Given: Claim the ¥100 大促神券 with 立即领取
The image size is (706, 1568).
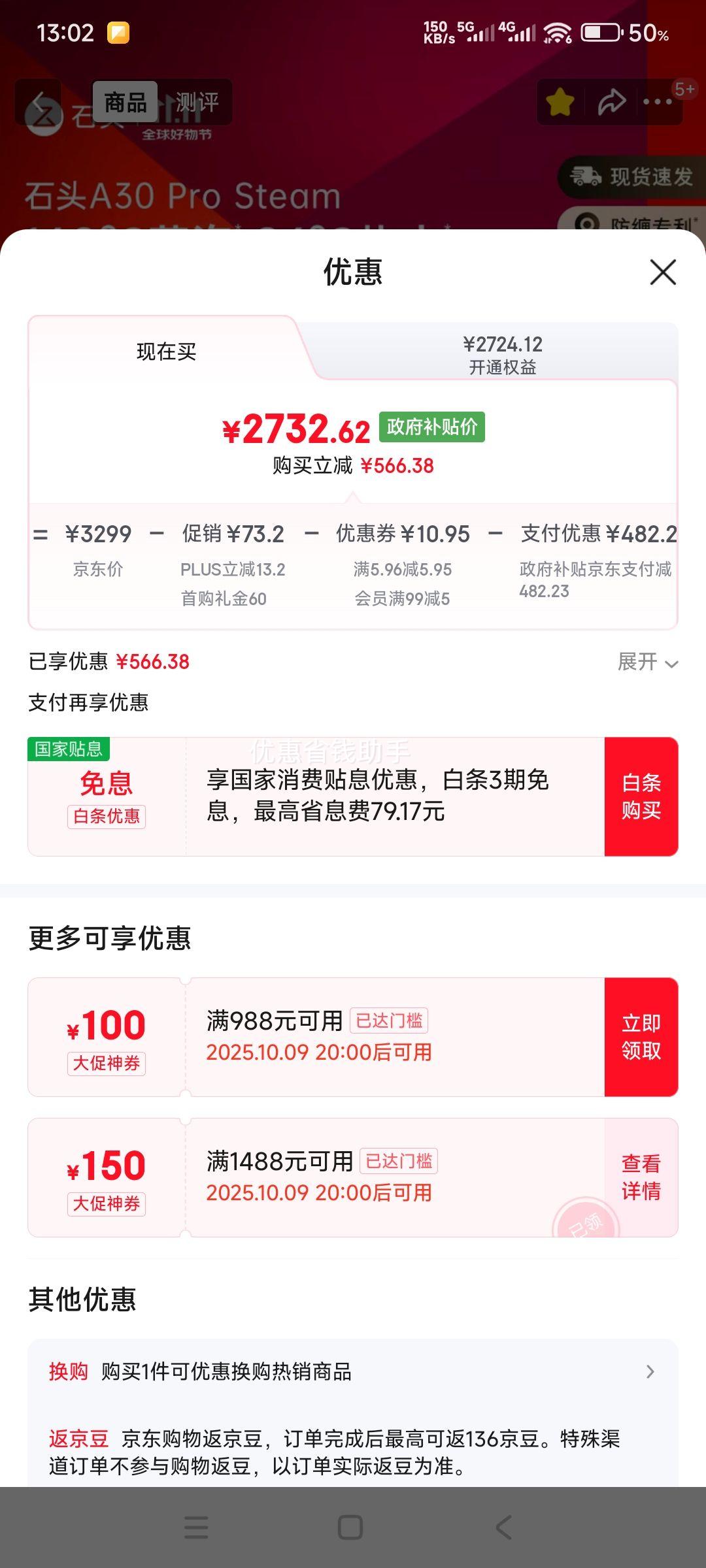Looking at the screenshot, I should point(641,1037).
